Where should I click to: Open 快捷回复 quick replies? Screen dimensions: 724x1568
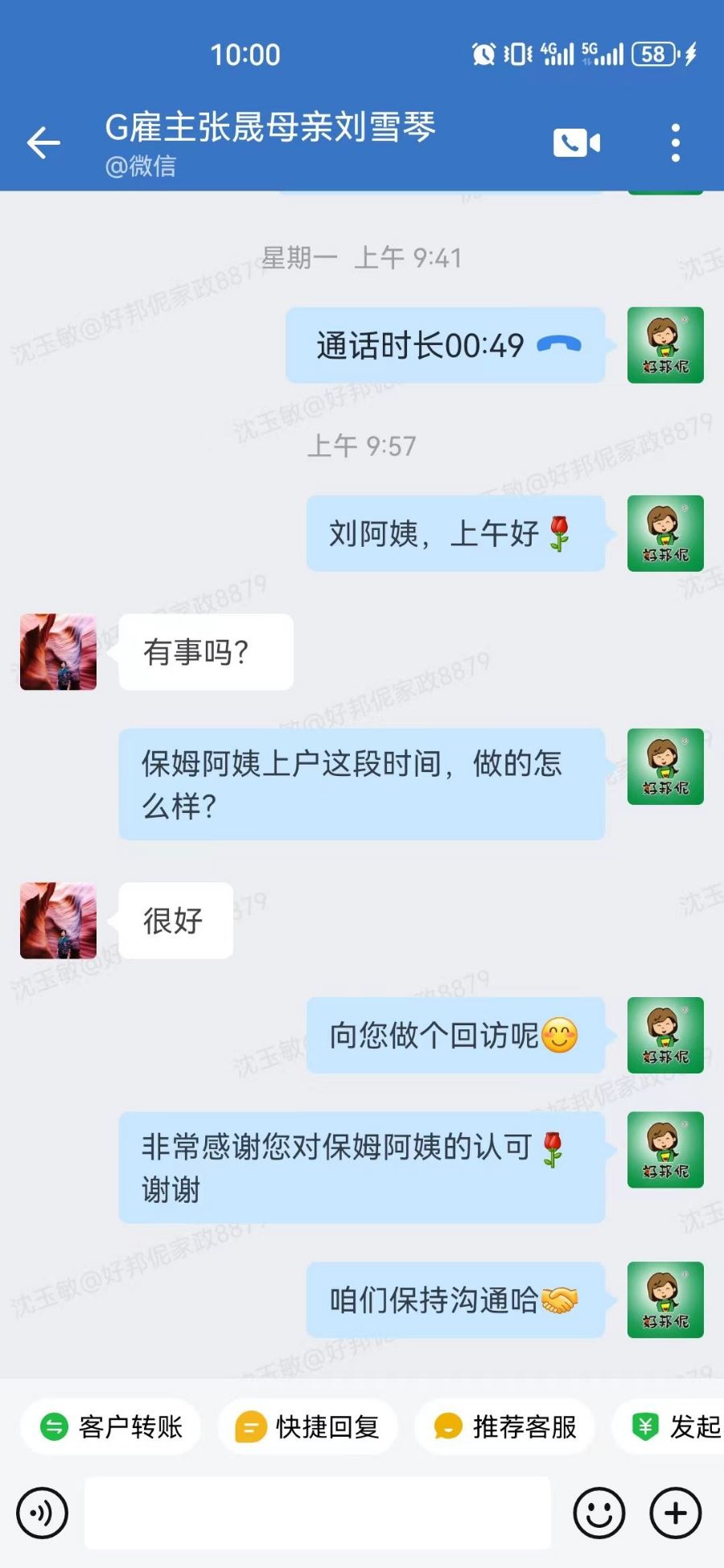click(307, 1426)
